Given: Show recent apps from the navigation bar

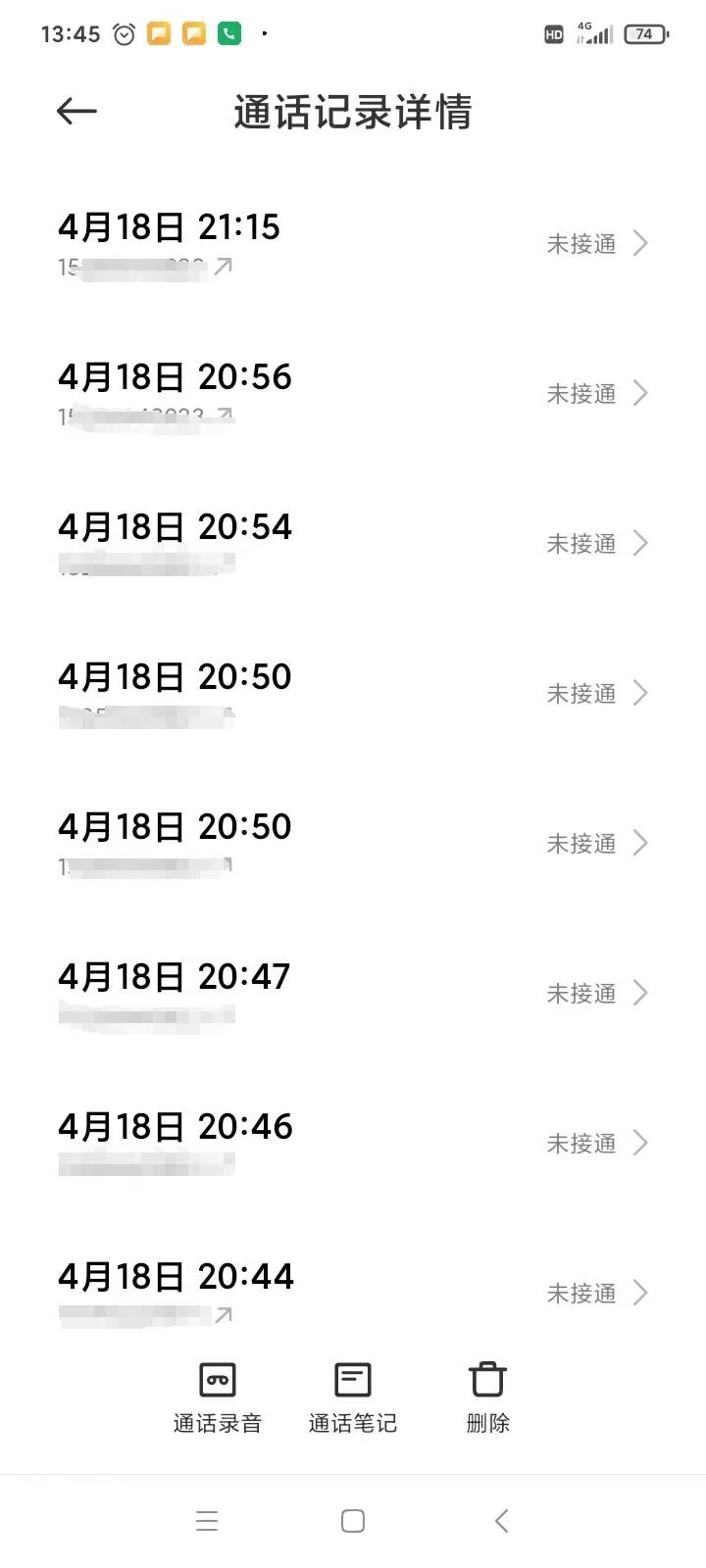Looking at the screenshot, I should point(207,1521).
